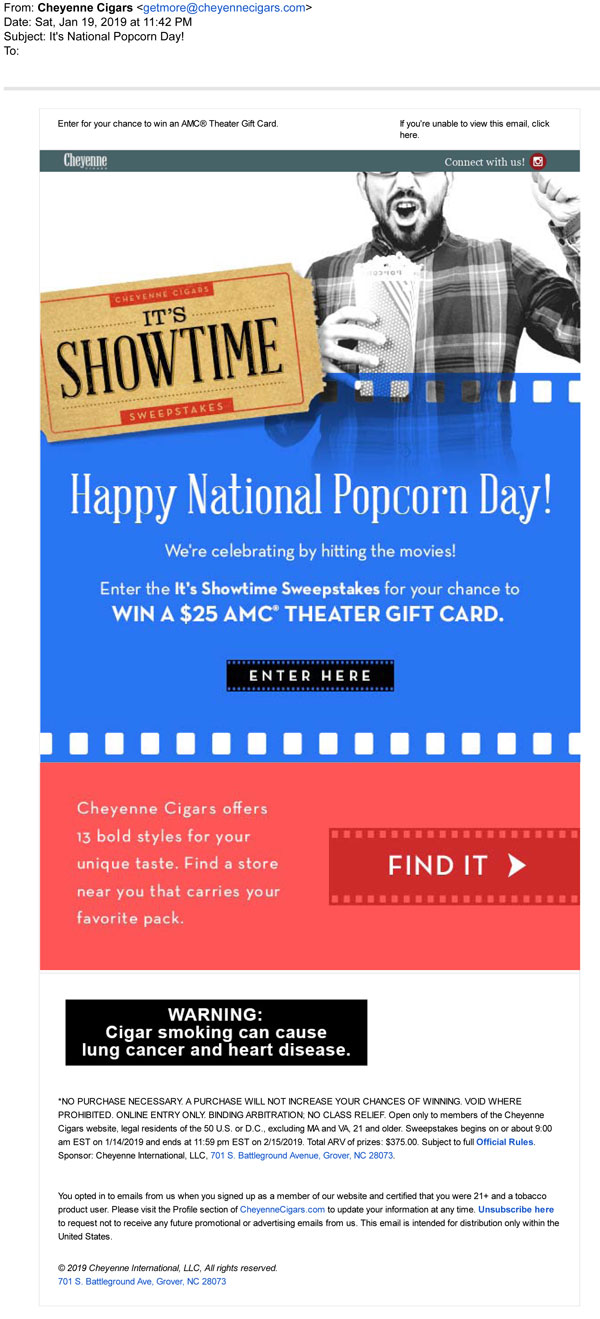Open the Official Rules link

504,1142
